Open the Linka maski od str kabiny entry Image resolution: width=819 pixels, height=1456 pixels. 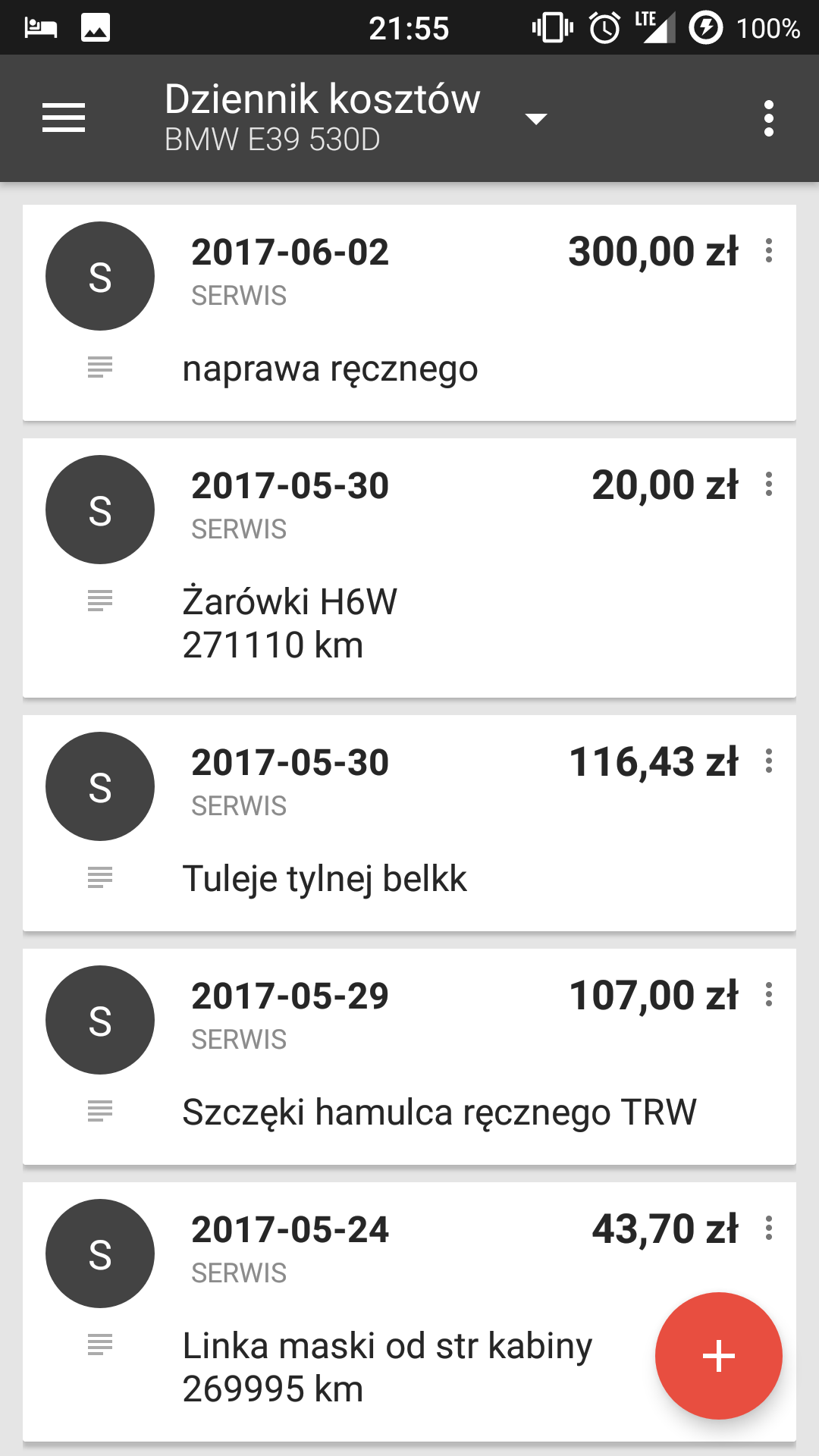pos(379,1312)
